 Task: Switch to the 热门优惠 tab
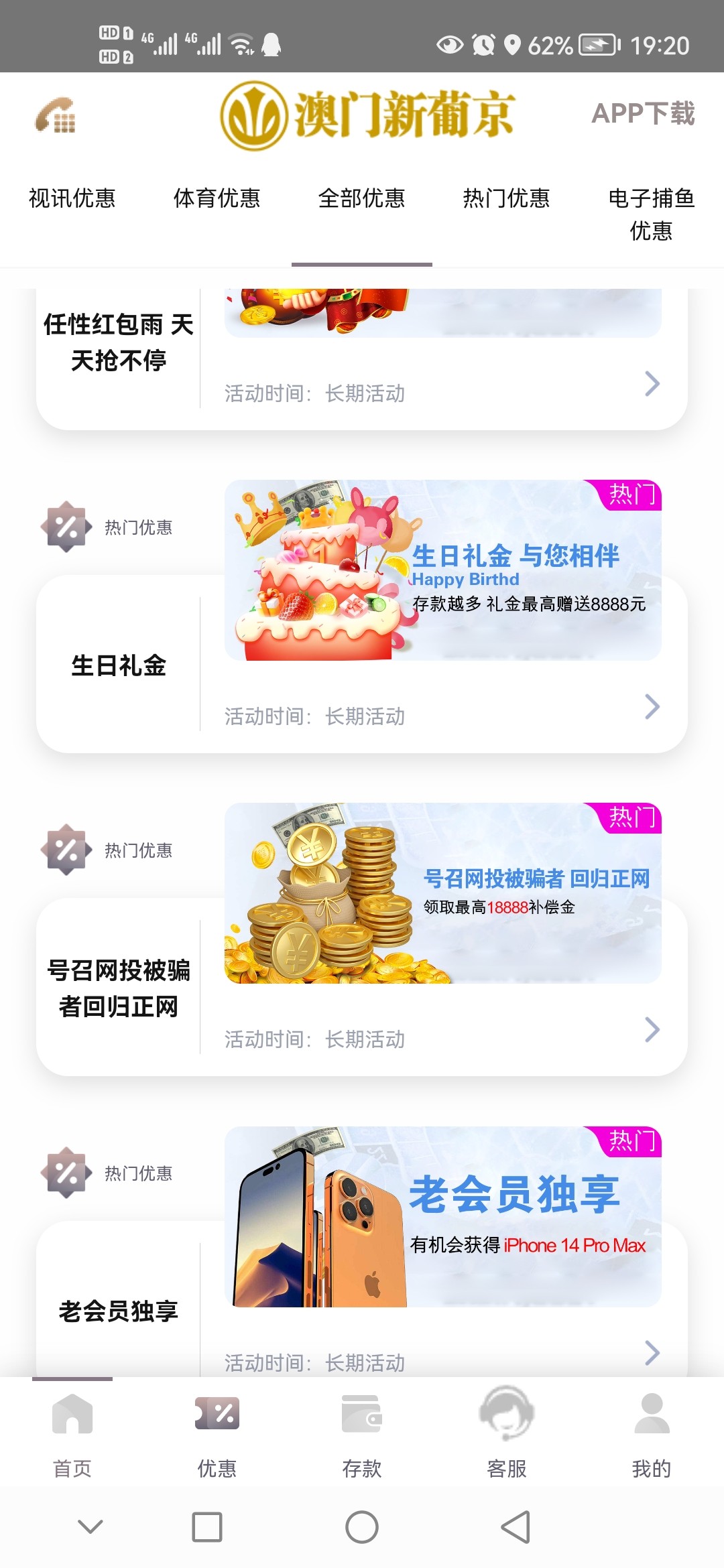(x=506, y=198)
